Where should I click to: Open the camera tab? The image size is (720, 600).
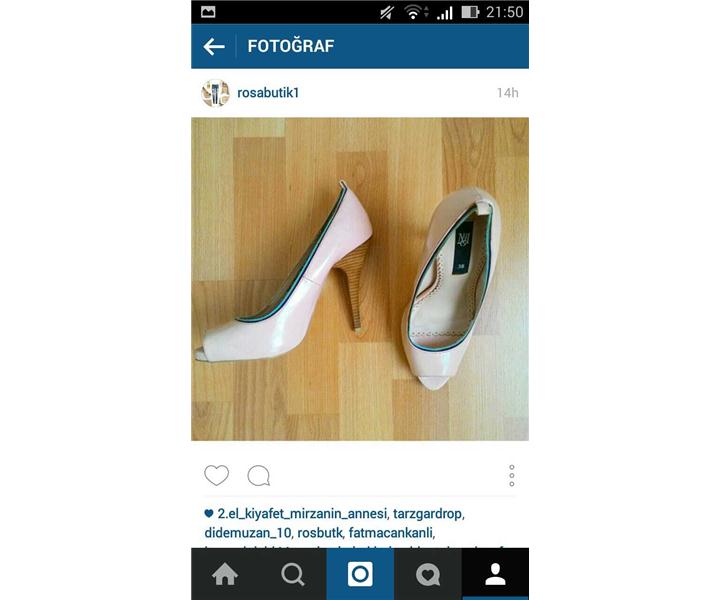tap(360, 574)
